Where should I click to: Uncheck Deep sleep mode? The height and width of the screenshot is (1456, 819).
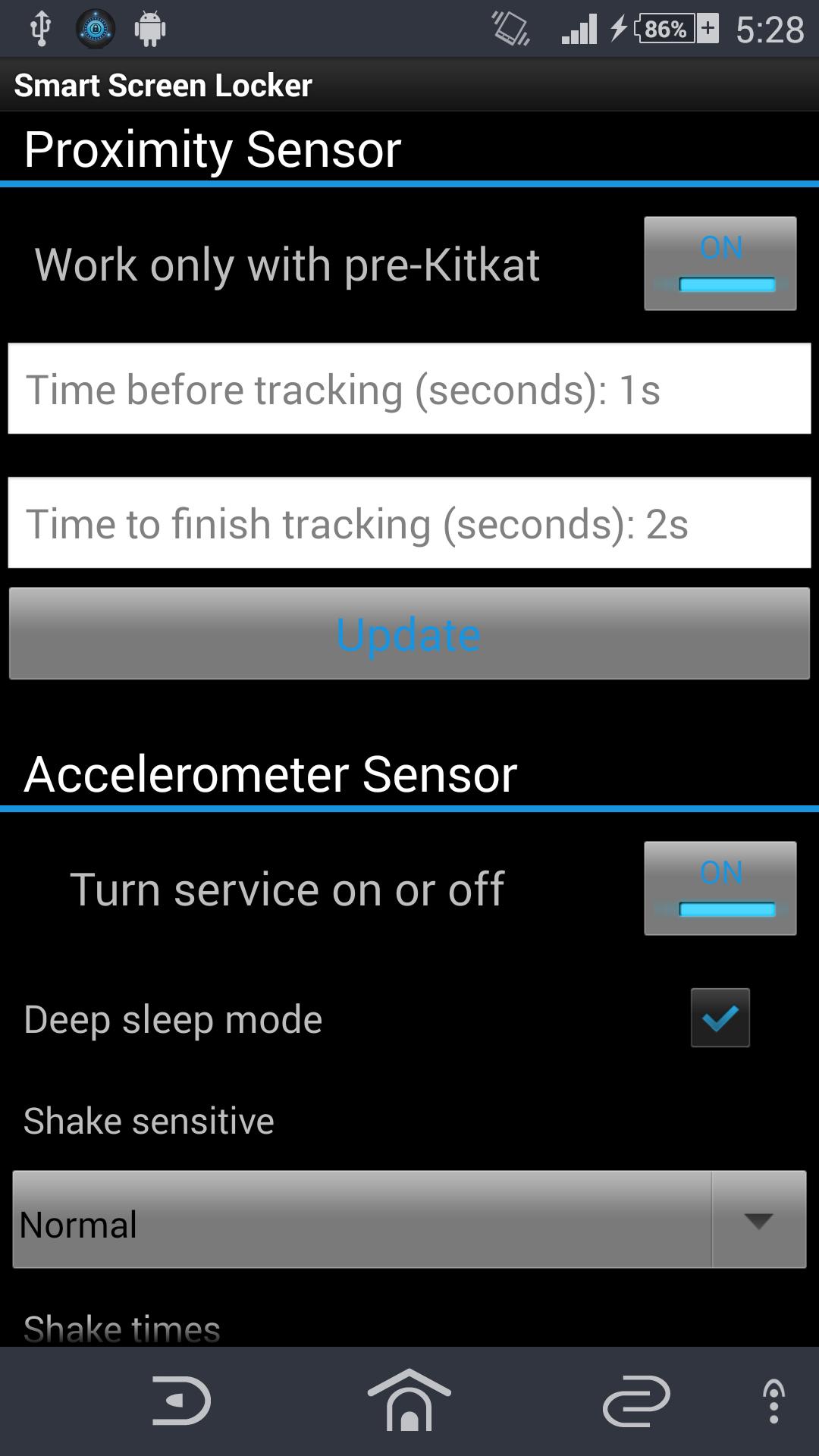[x=720, y=1018]
